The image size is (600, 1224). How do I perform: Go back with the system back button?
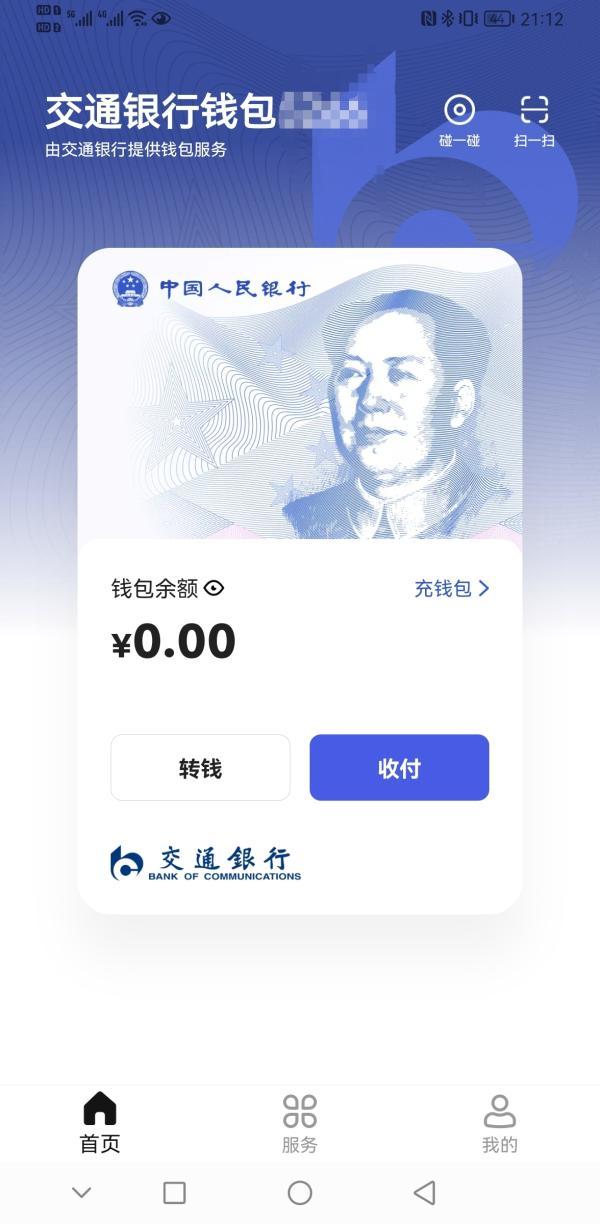[x=425, y=1192]
